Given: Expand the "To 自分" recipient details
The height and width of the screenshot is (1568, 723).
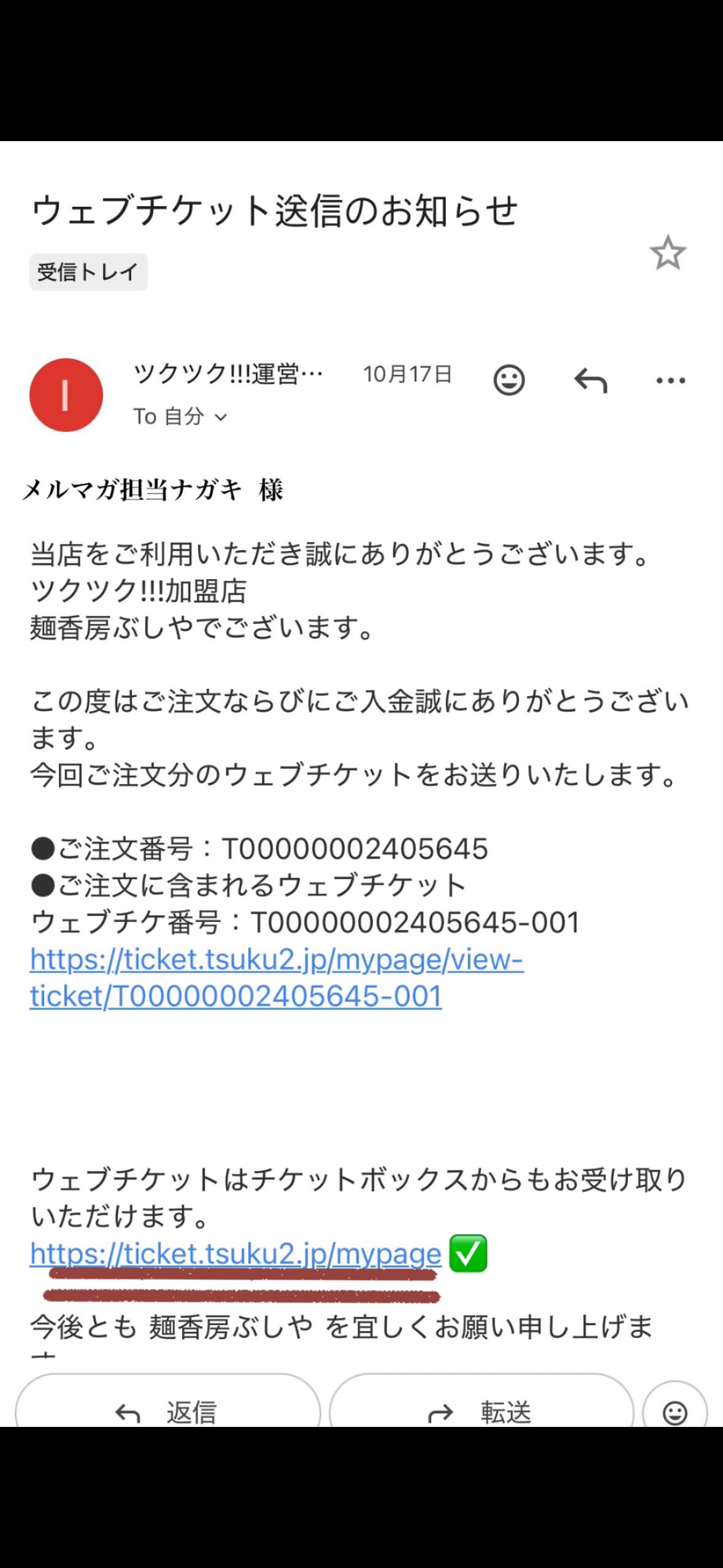Looking at the screenshot, I should 180,417.
